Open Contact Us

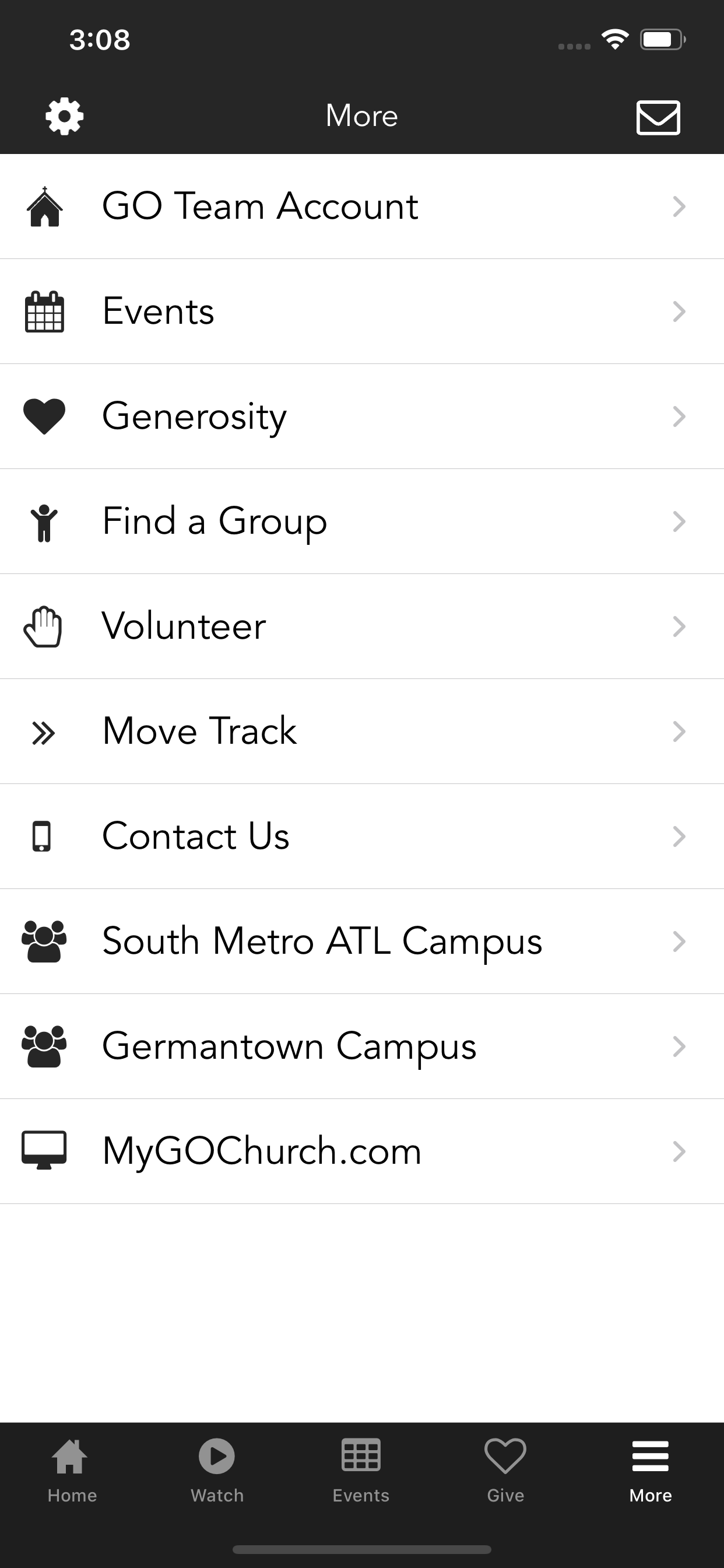click(x=362, y=836)
